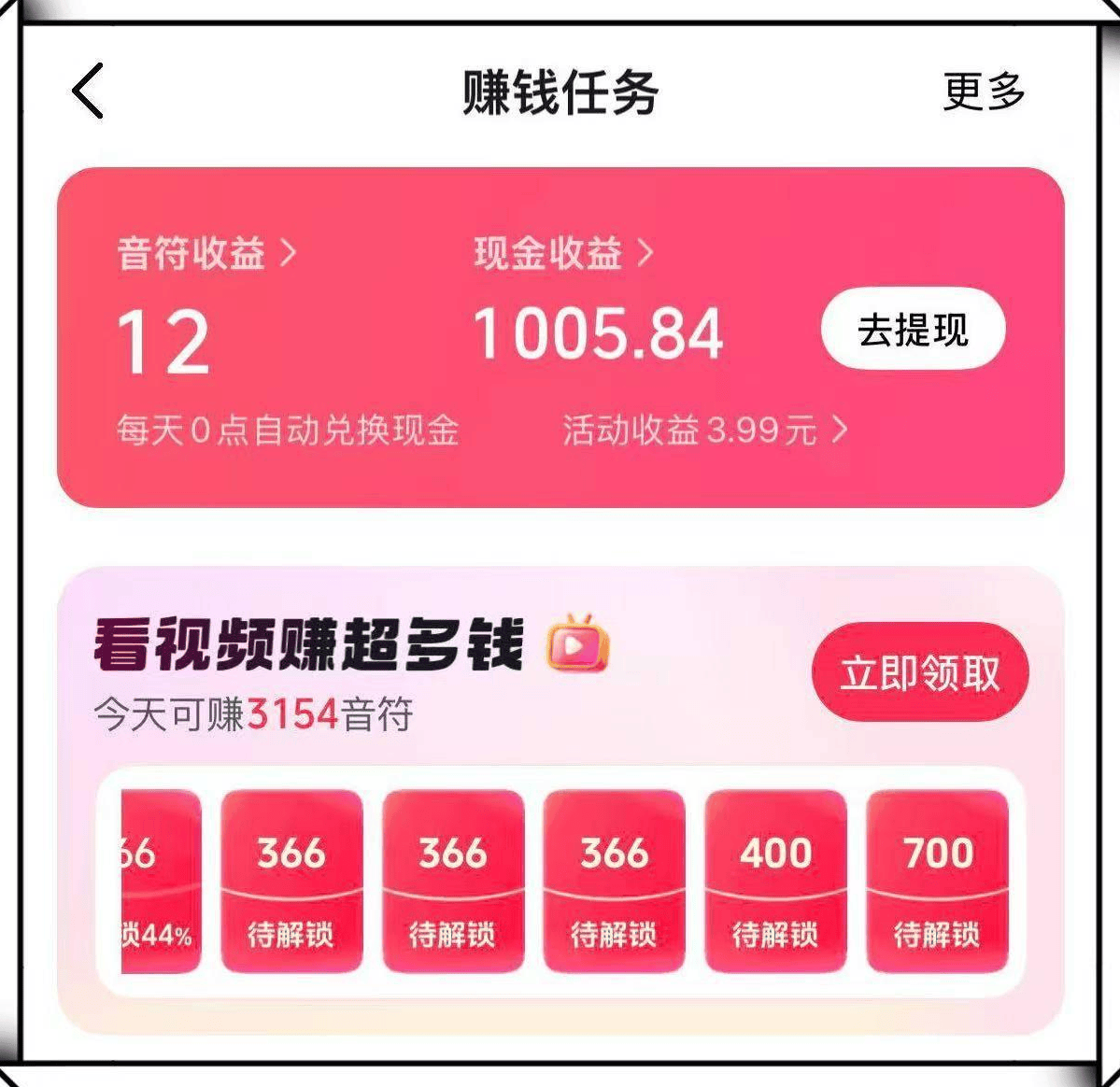
Task: View 活动收益 3.99元 details
Action: tap(704, 431)
